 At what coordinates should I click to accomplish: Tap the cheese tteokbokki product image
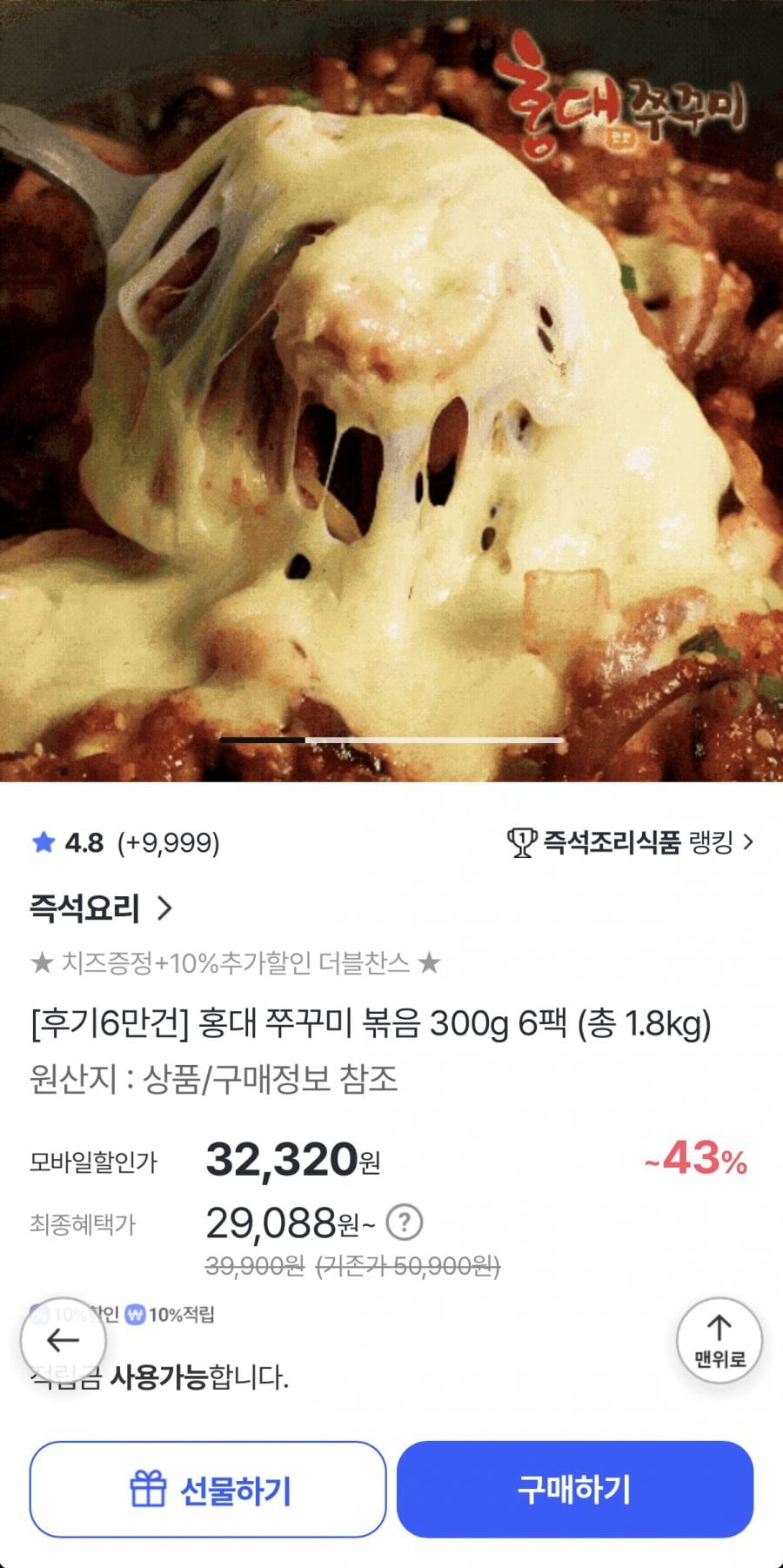coord(391,392)
